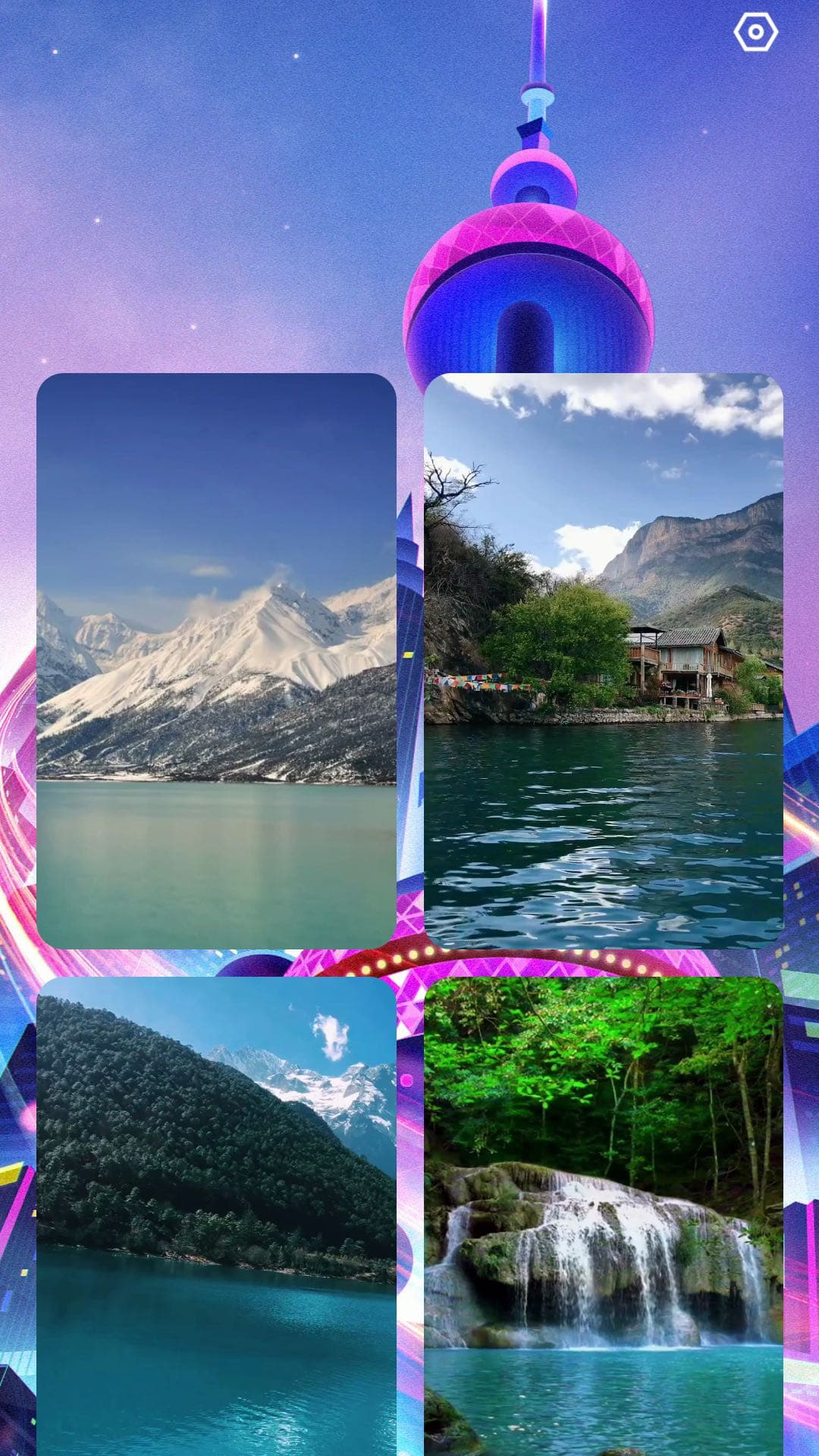Open the hexagon settings icon
819x1456 pixels.
[755, 32]
